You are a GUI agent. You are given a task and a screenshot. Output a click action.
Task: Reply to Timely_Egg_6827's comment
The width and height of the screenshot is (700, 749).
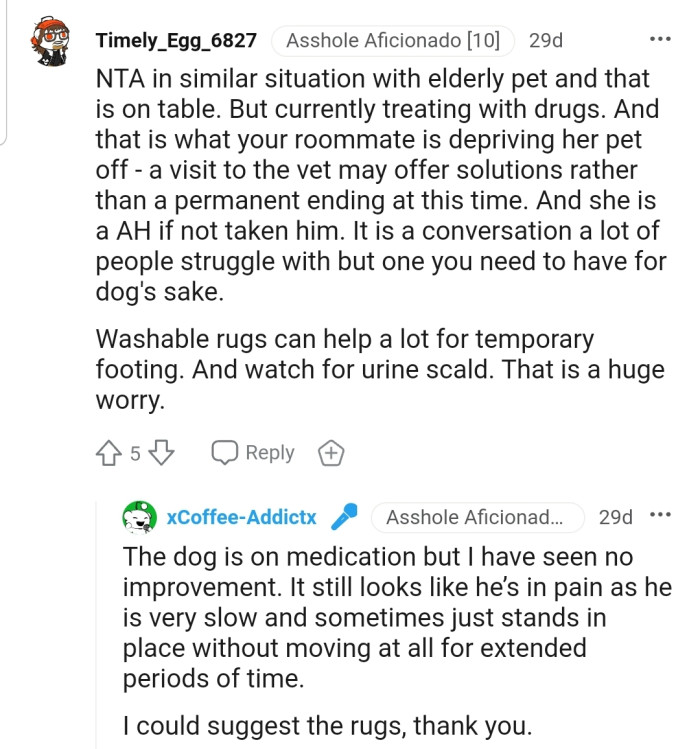tap(254, 453)
